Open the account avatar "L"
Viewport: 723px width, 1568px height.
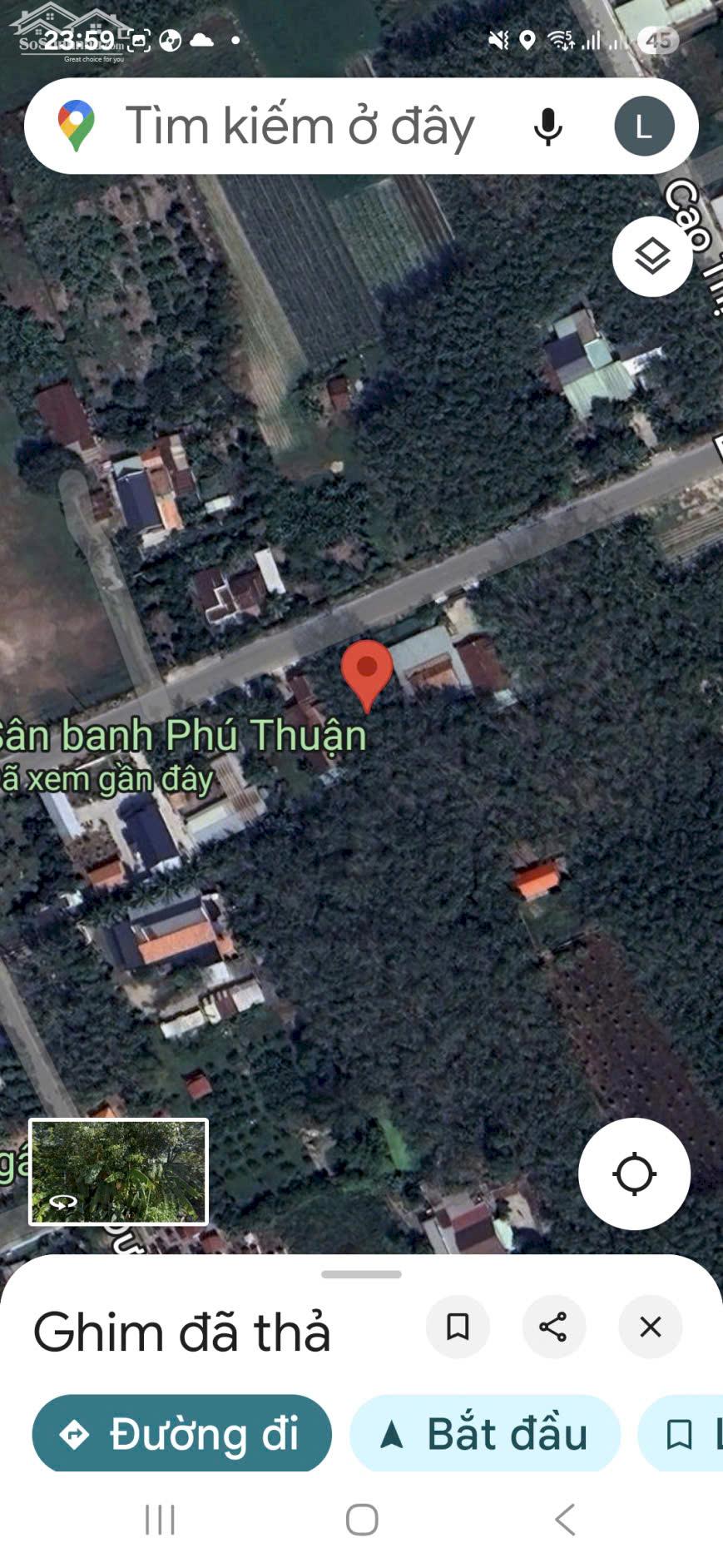[644, 127]
